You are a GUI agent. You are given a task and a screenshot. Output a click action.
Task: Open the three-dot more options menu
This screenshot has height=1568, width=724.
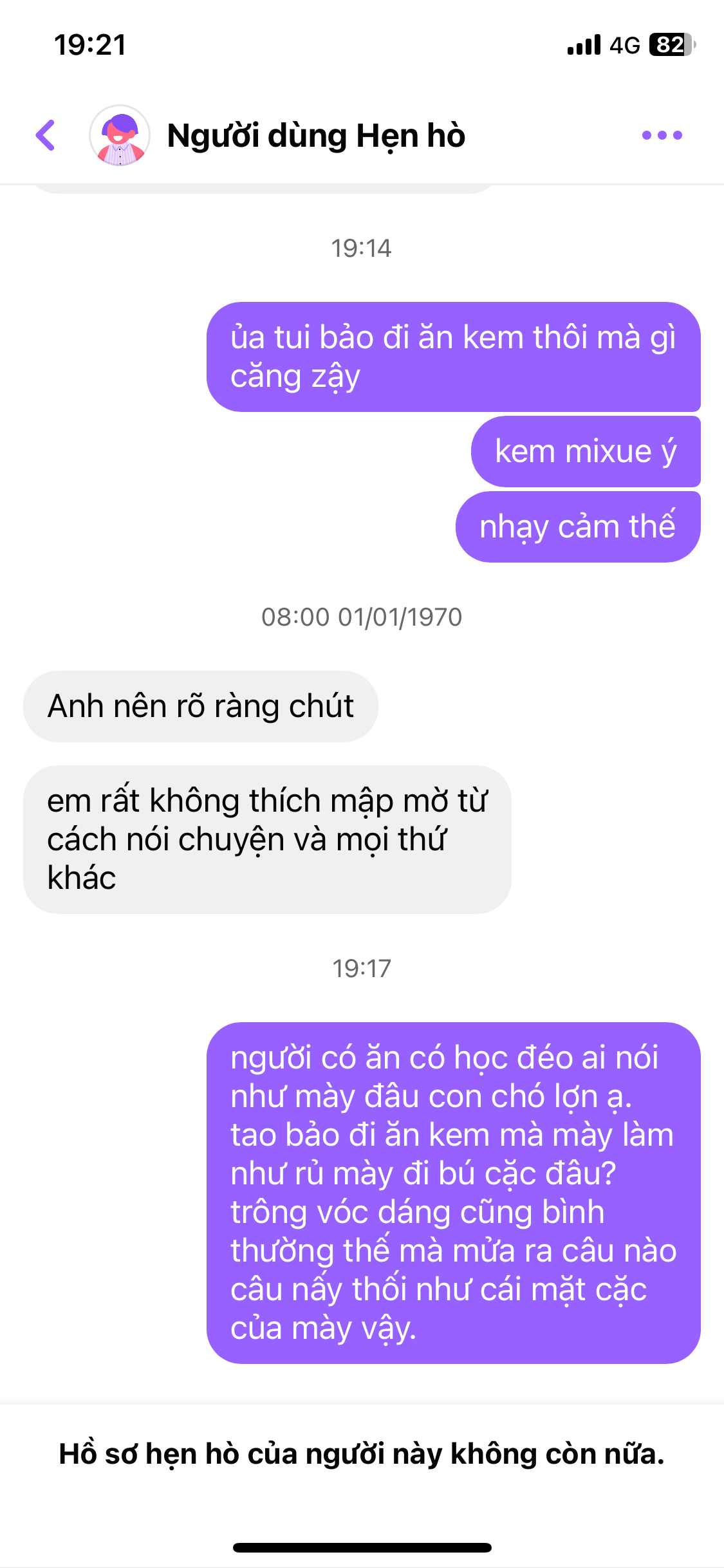click(662, 135)
